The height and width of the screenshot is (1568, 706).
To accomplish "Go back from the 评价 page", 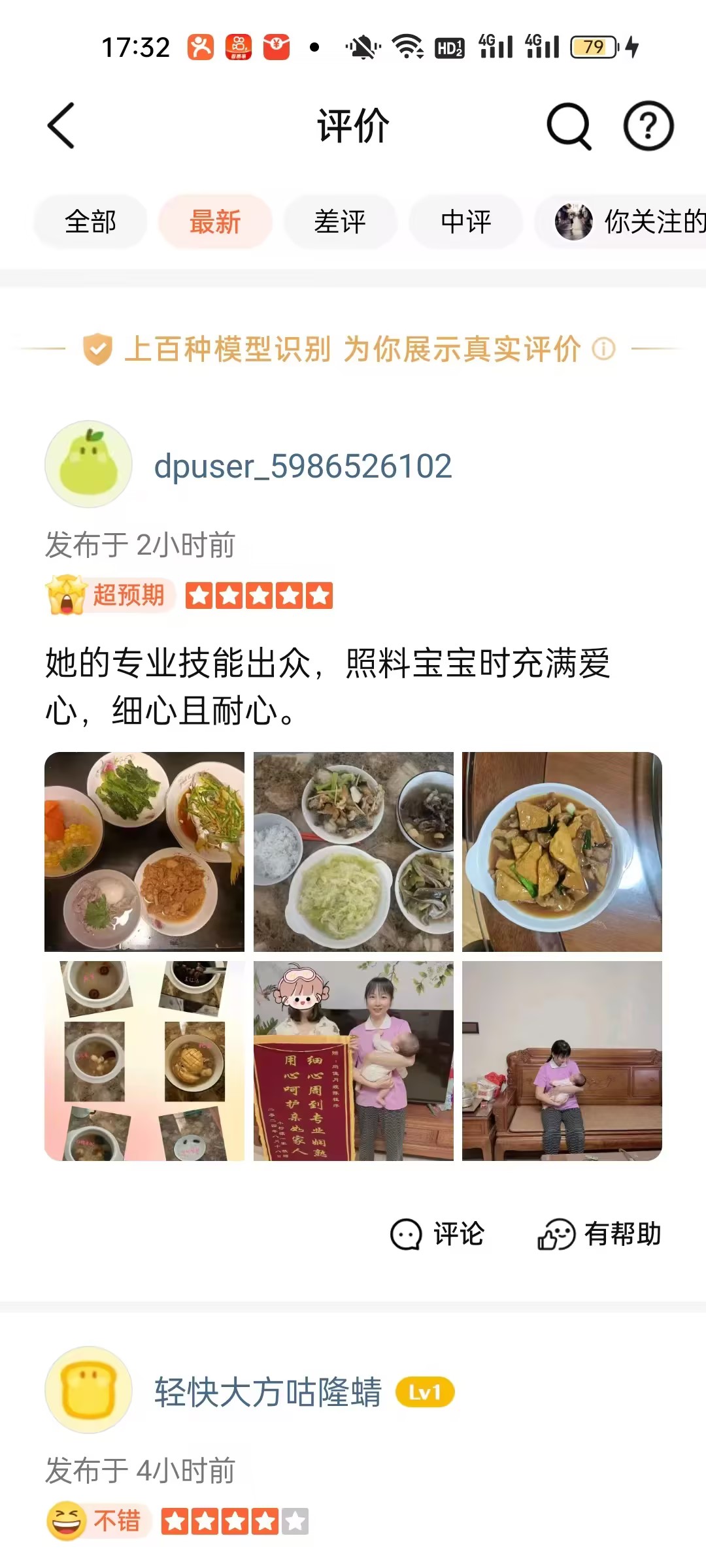I will point(61,125).
